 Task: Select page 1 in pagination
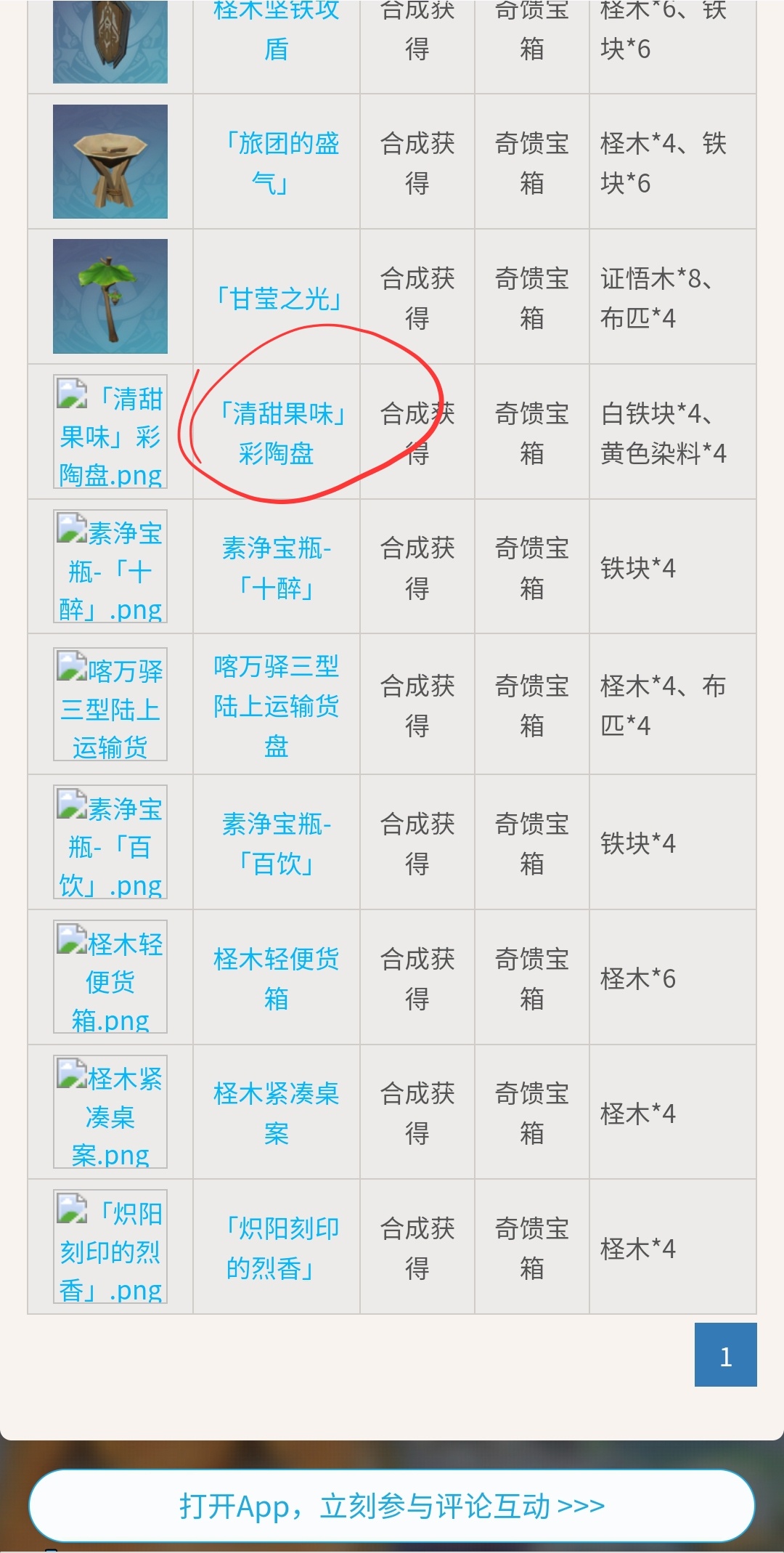point(725,1355)
